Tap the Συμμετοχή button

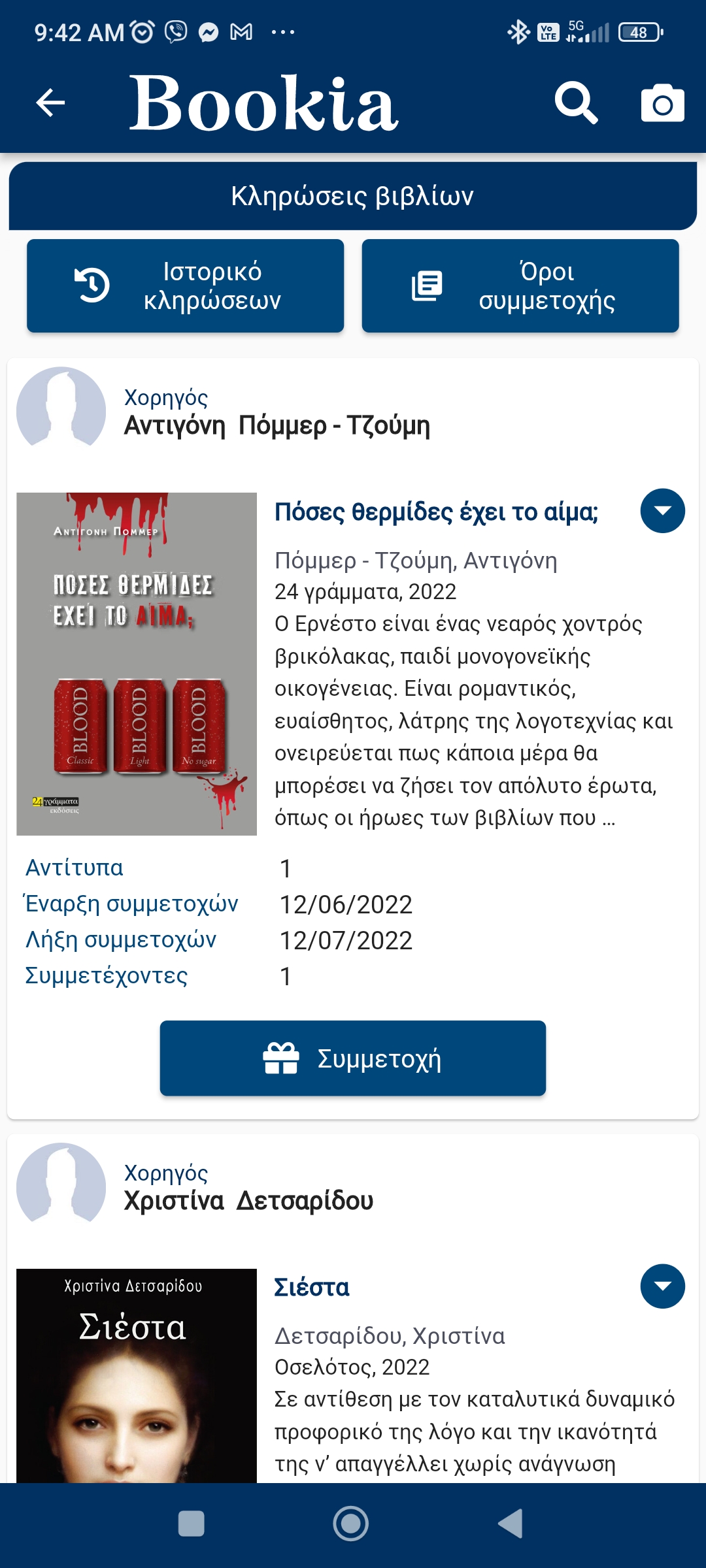(353, 1058)
